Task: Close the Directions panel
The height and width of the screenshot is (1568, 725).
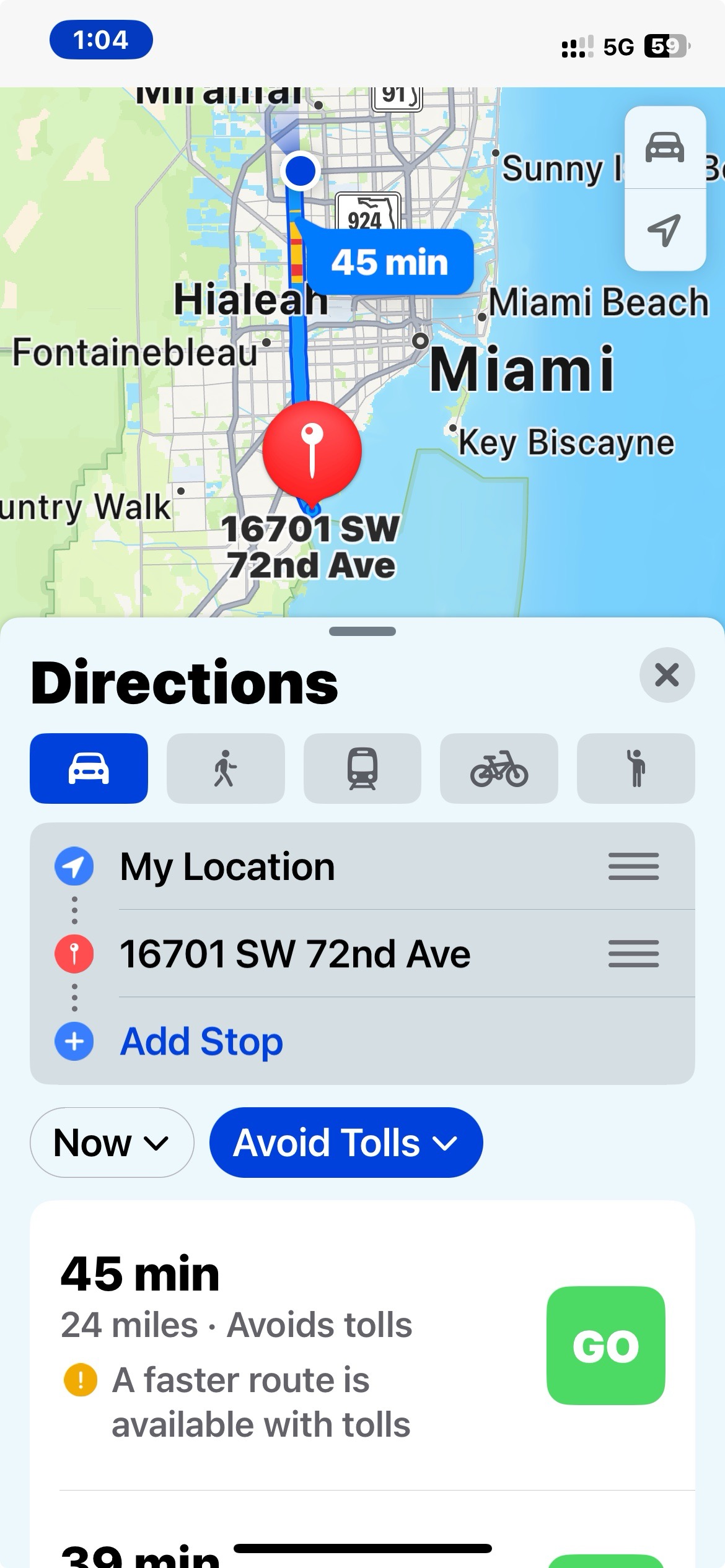Action: (x=667, y=674)
